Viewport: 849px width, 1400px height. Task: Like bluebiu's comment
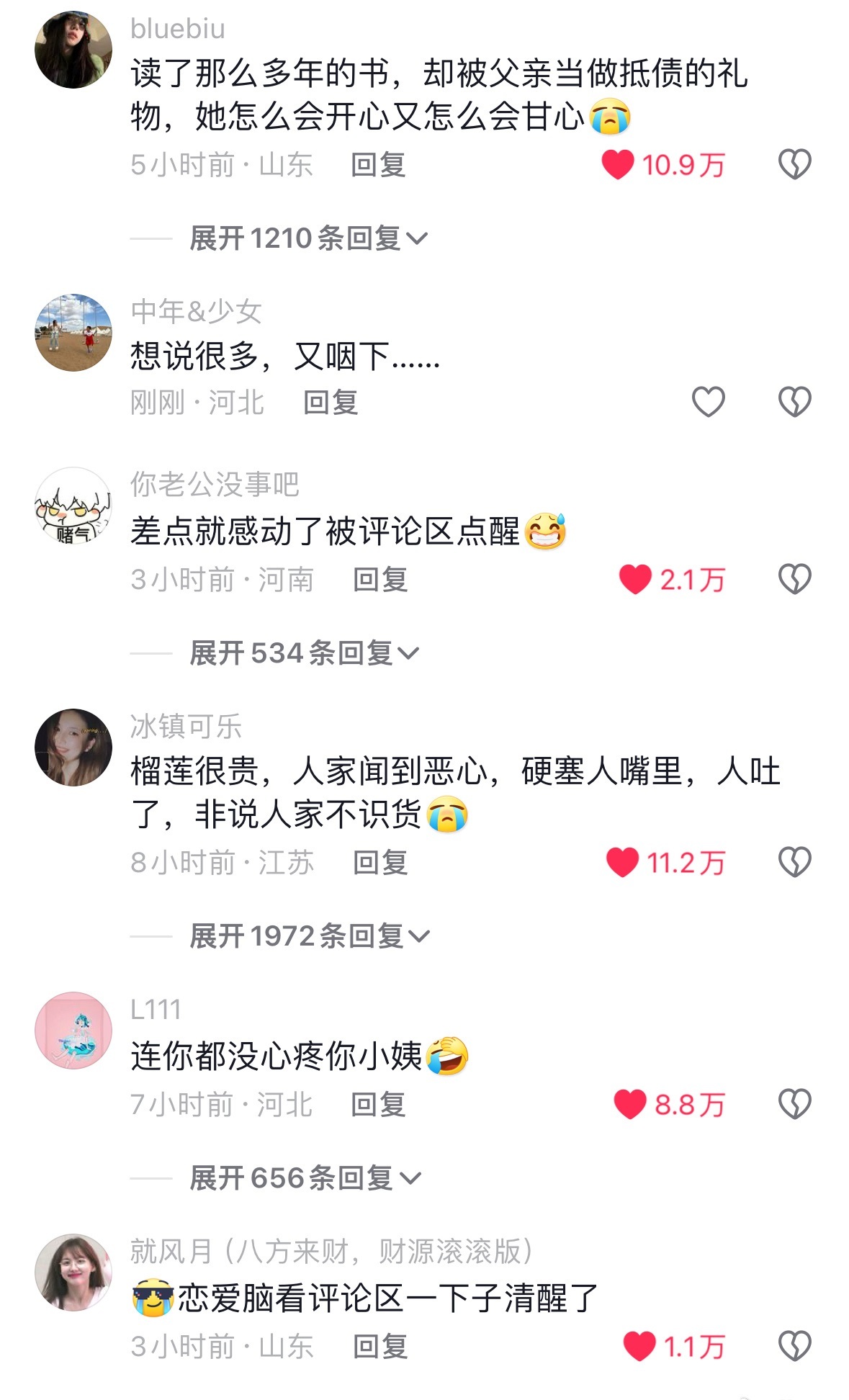[618, 164]
